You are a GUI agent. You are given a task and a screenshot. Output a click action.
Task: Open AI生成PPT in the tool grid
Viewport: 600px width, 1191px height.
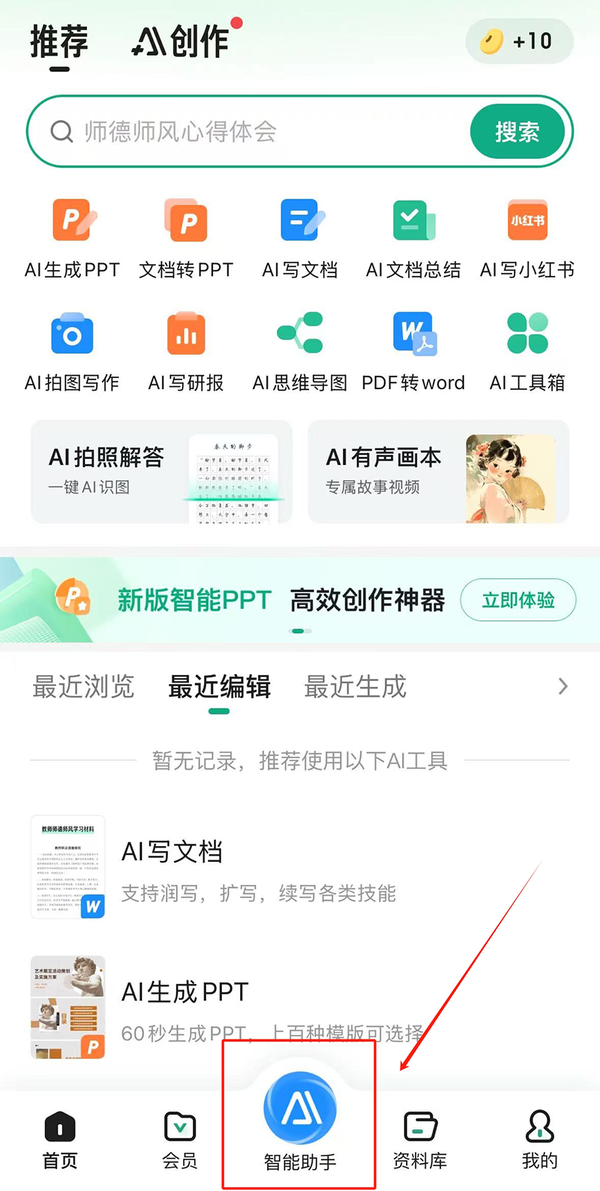tap(72, 239)
